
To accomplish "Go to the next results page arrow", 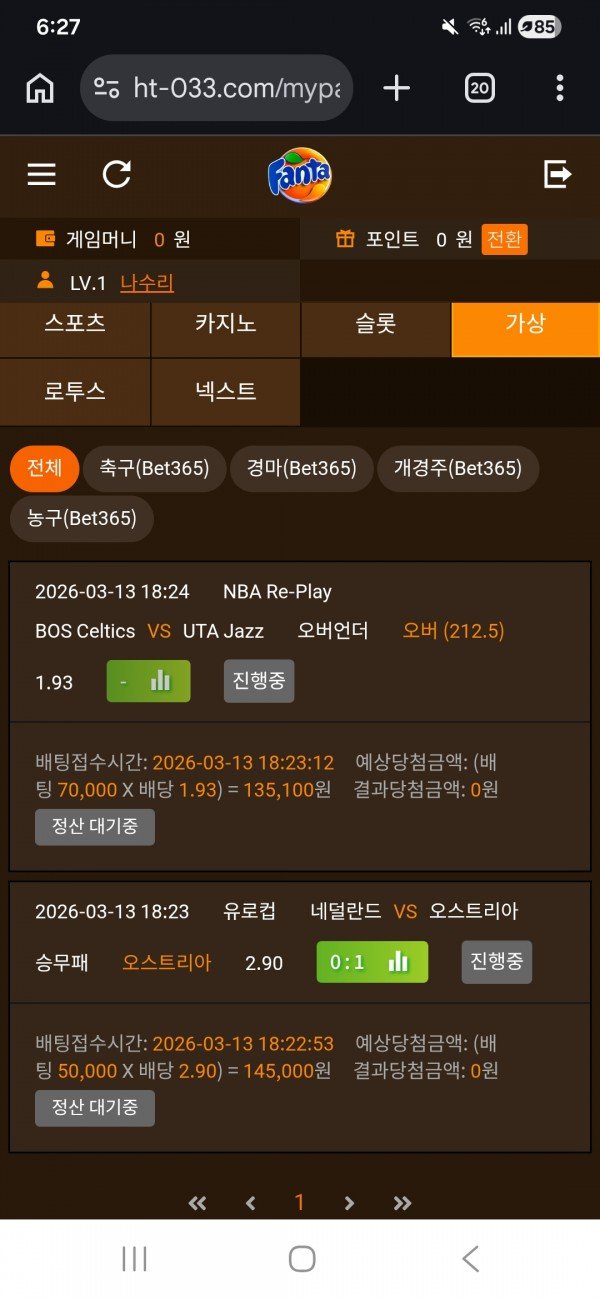I will click(x=349, y=1203).
